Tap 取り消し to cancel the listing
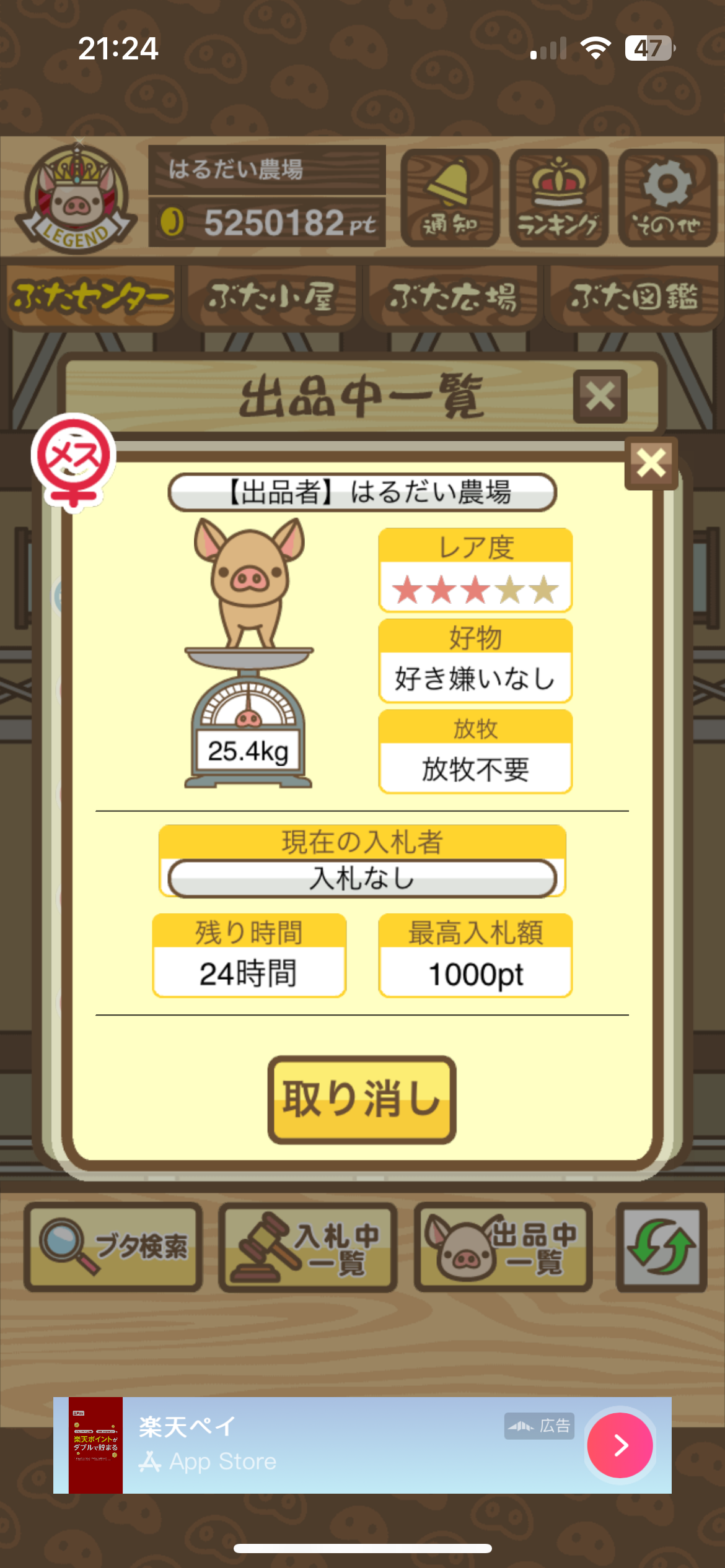 [x=362, y=1099]
